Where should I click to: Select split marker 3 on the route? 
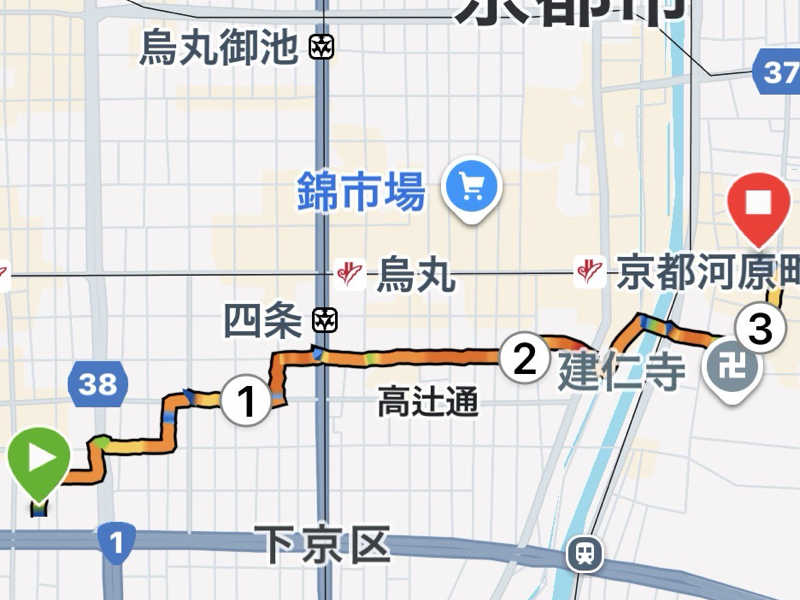[x=760, y=328]
